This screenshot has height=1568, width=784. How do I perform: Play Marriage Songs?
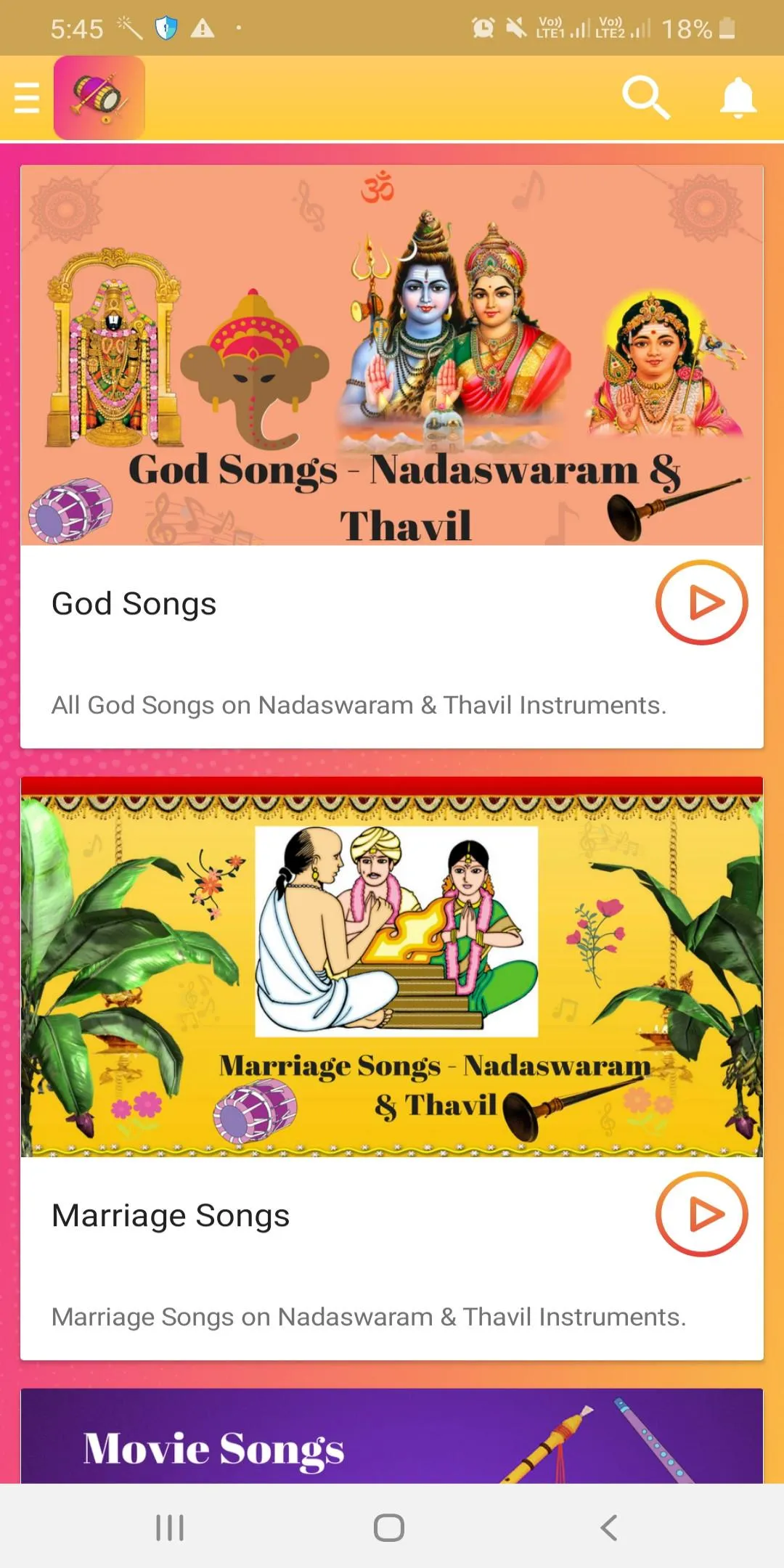(x=701, y=1214)
